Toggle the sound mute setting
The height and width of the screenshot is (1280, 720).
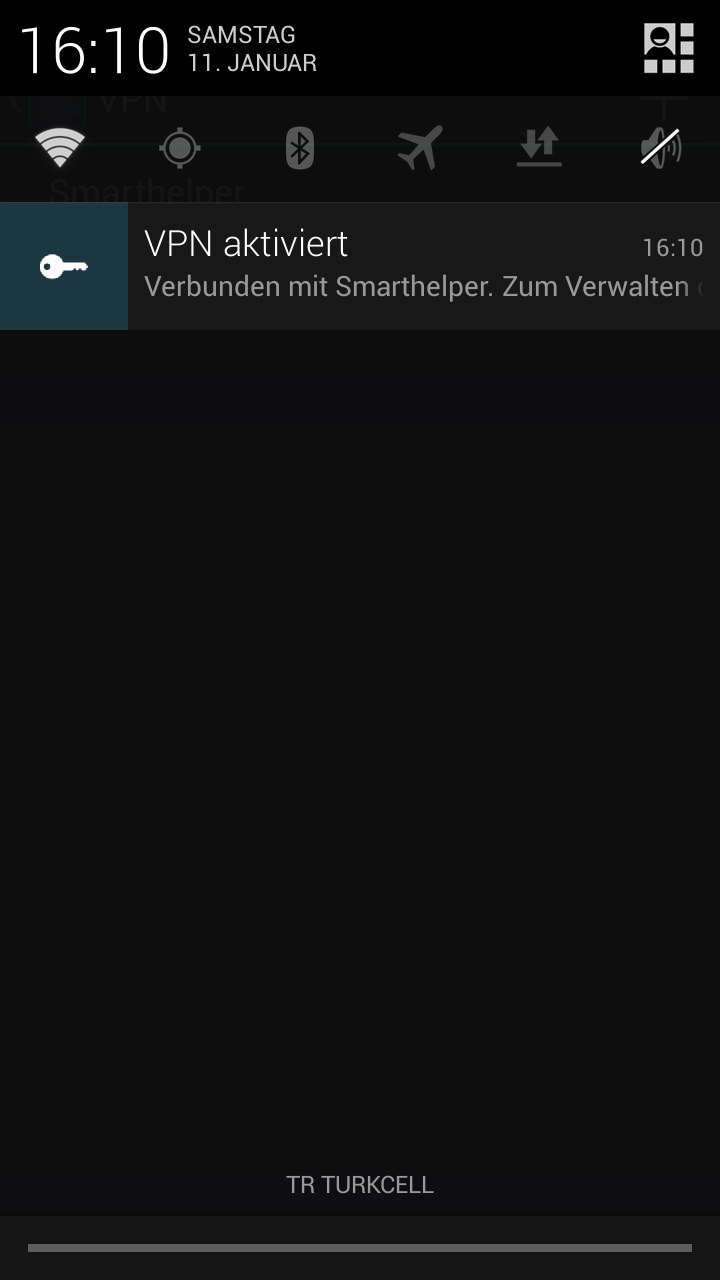pyautogui.click(x=660, y=148)
